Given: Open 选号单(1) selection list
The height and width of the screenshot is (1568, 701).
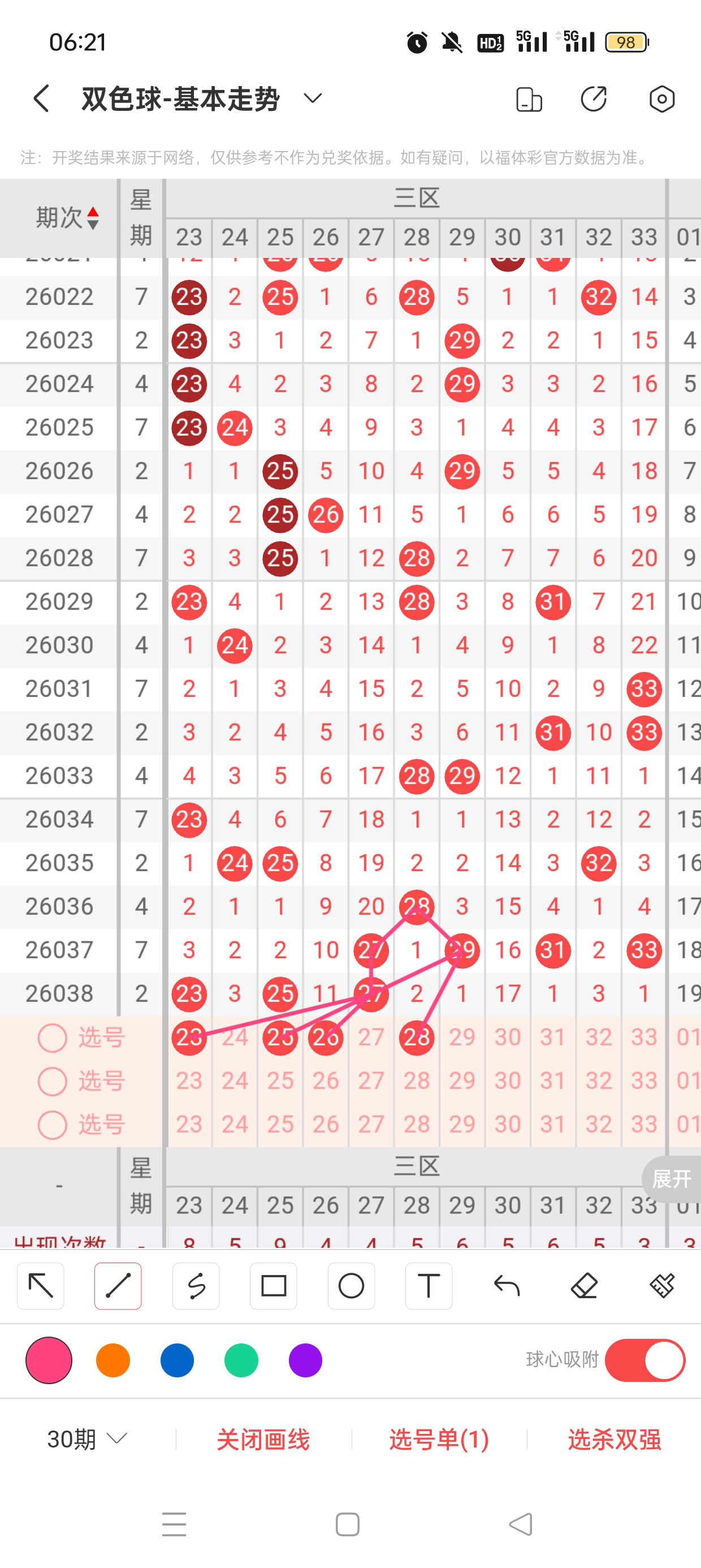Looking at the screenshot, I should click(x=439, y=1440).
